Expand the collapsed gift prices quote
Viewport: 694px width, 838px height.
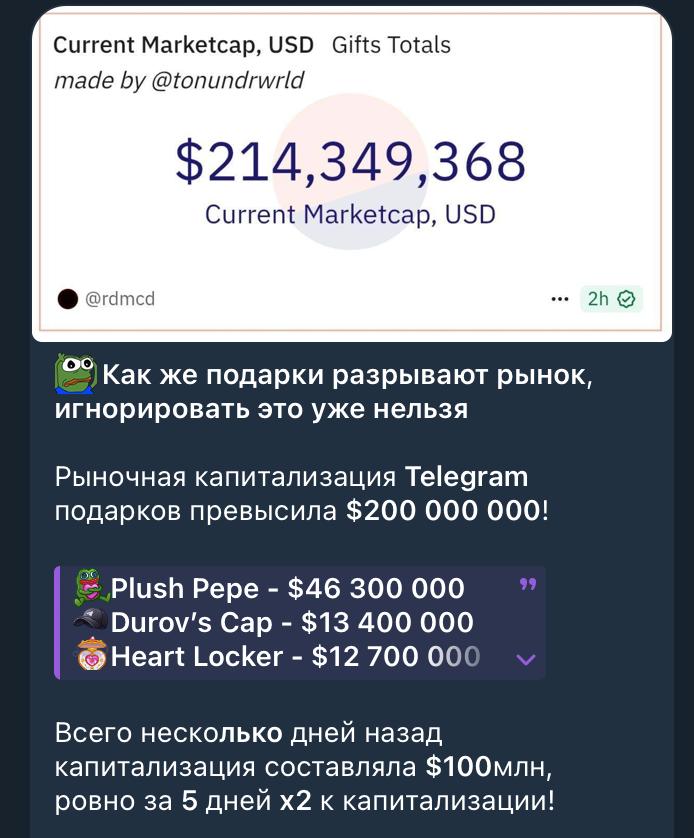tap(526, 659)
